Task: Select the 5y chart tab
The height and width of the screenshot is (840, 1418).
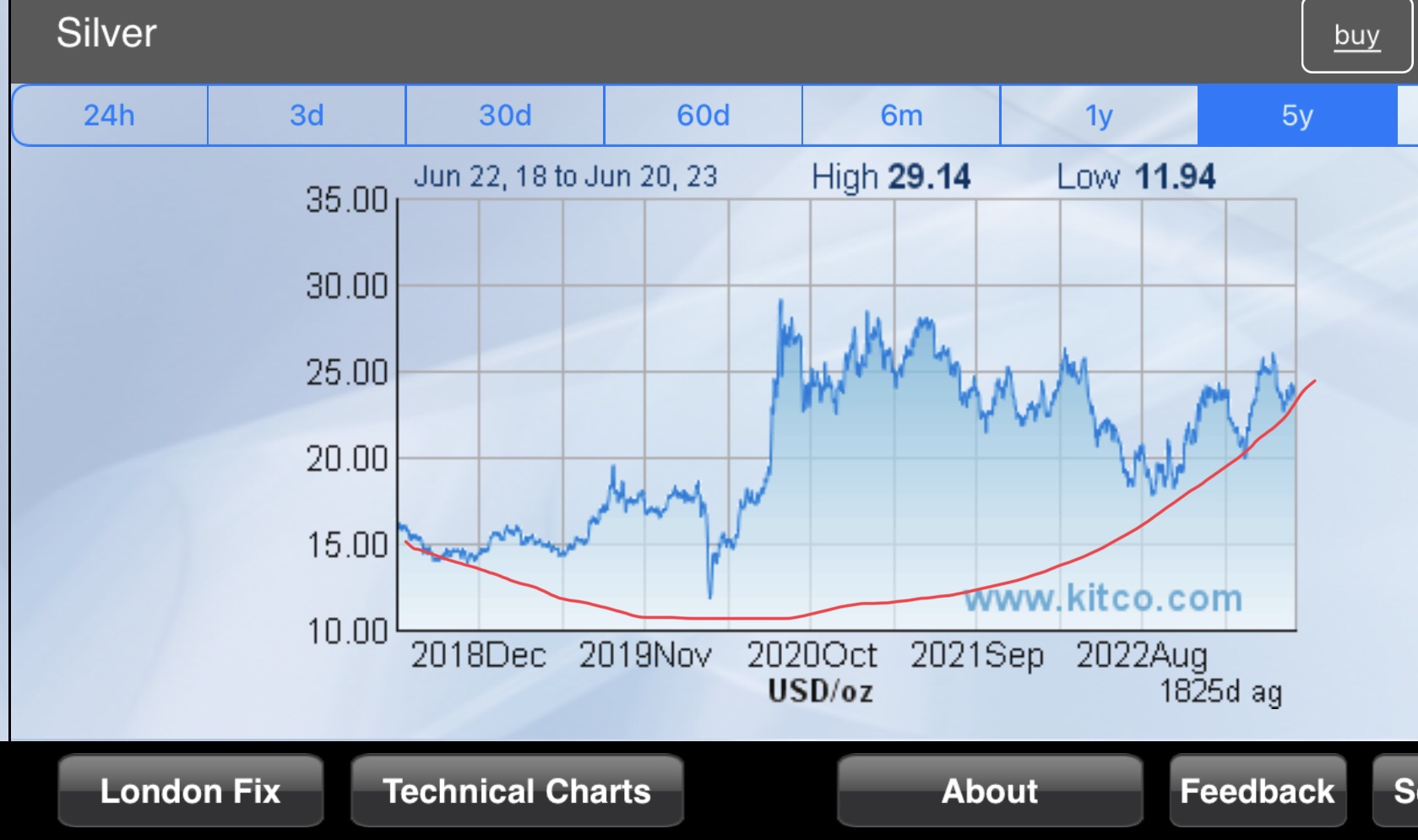Action: point(1296,115)
